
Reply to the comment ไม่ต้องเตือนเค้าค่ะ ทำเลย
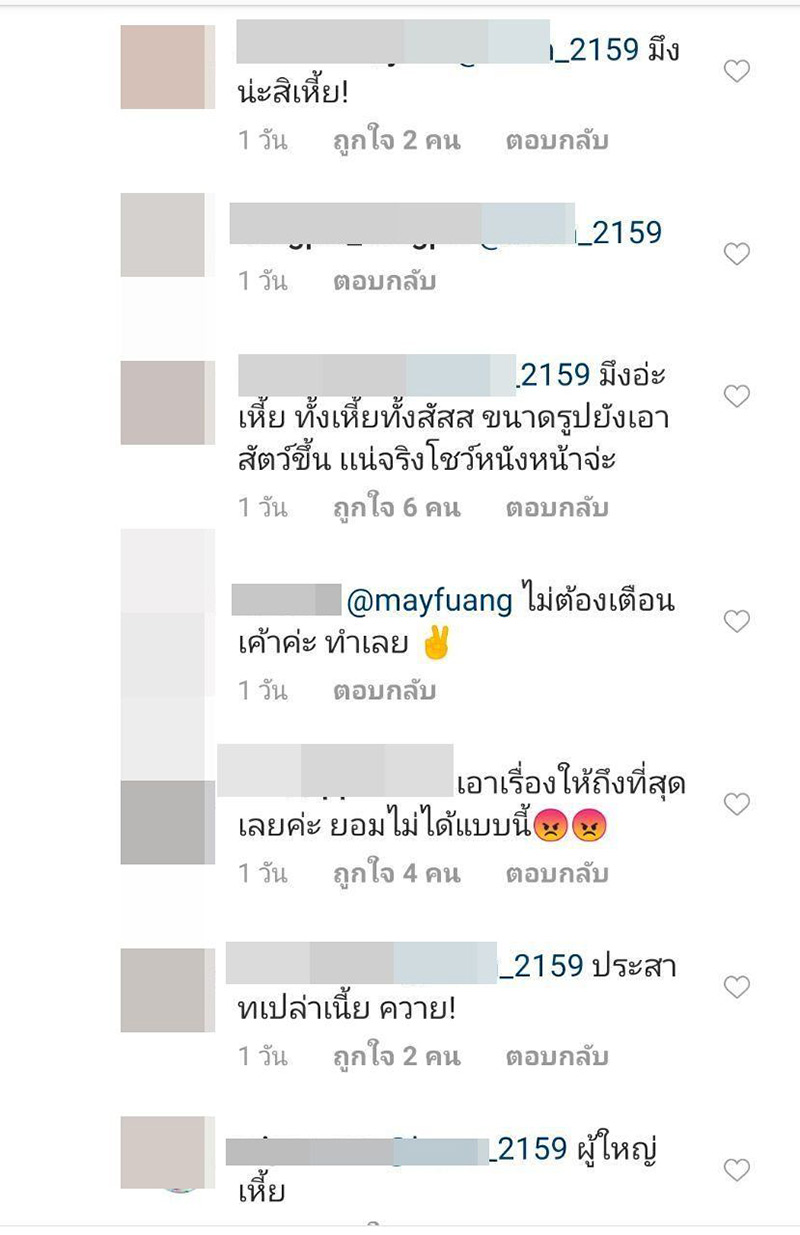tap(384, 691)
